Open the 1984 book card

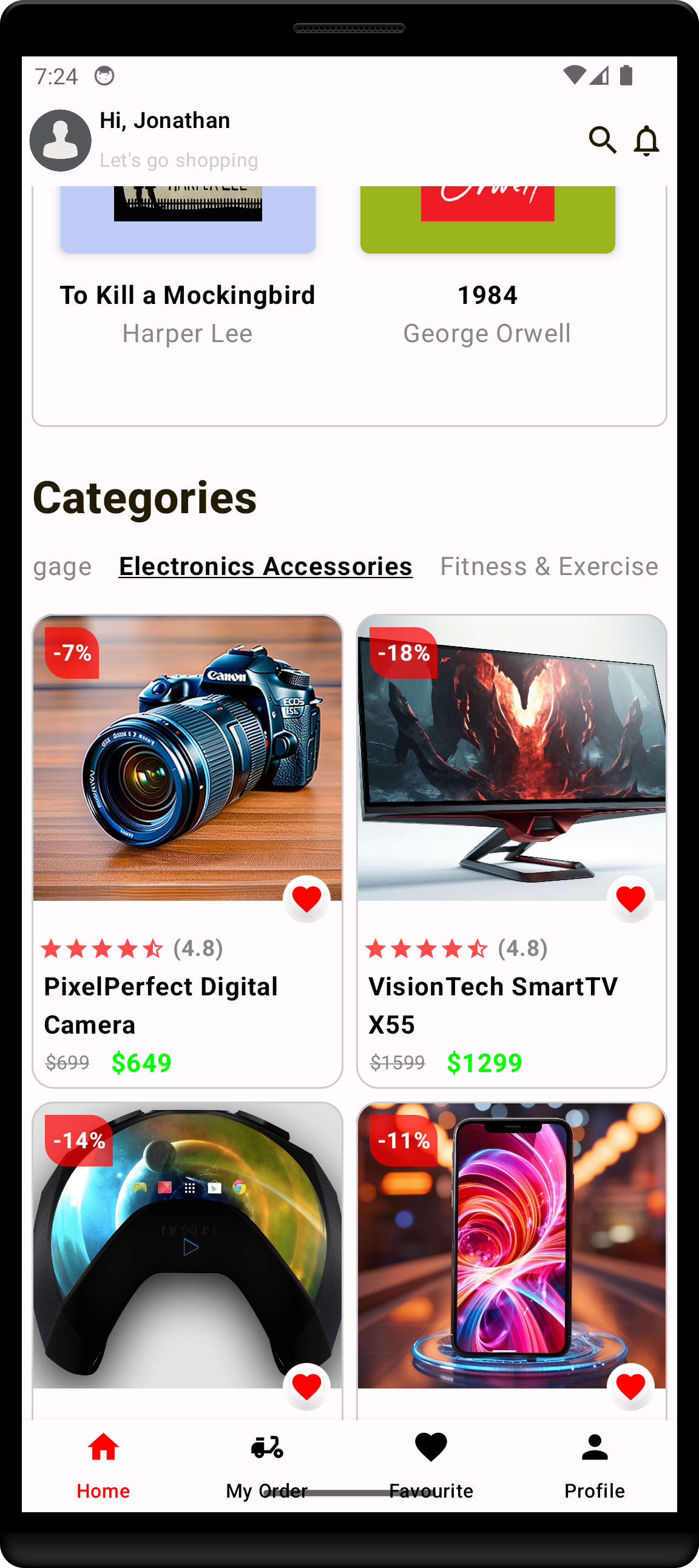pos(487,295)
